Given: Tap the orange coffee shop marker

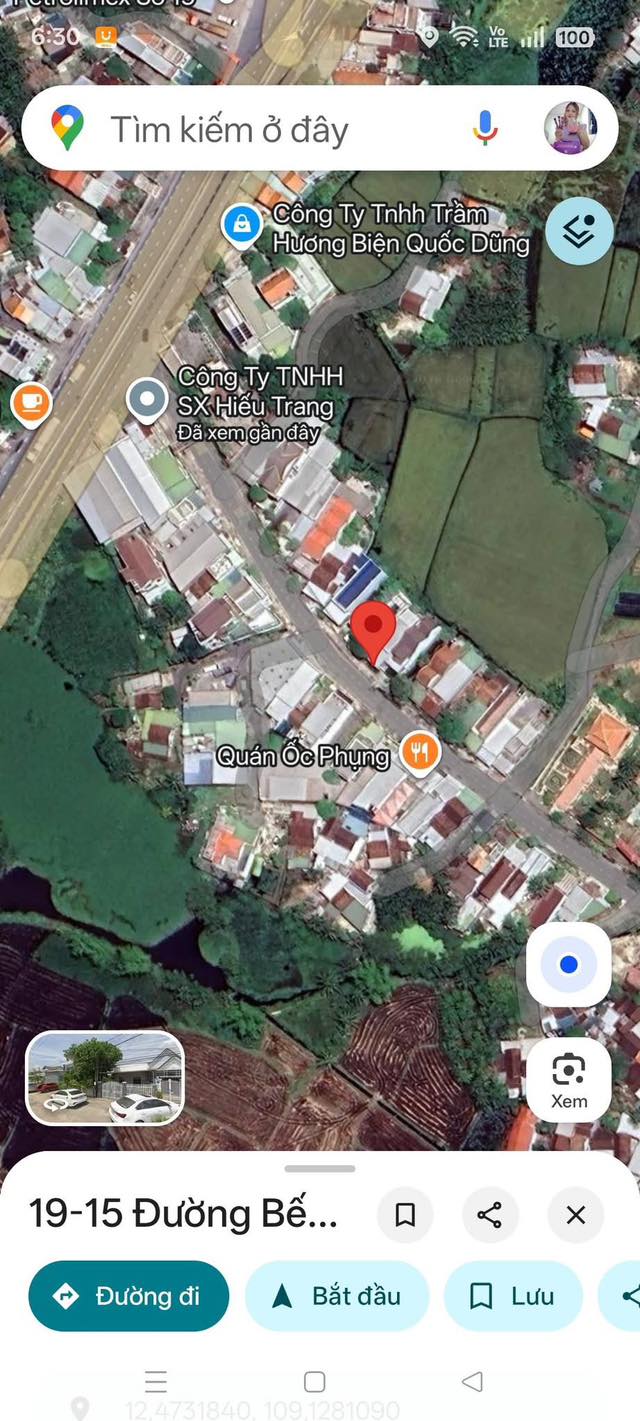Looking at the screenshot, I should [x=30, y=403].
